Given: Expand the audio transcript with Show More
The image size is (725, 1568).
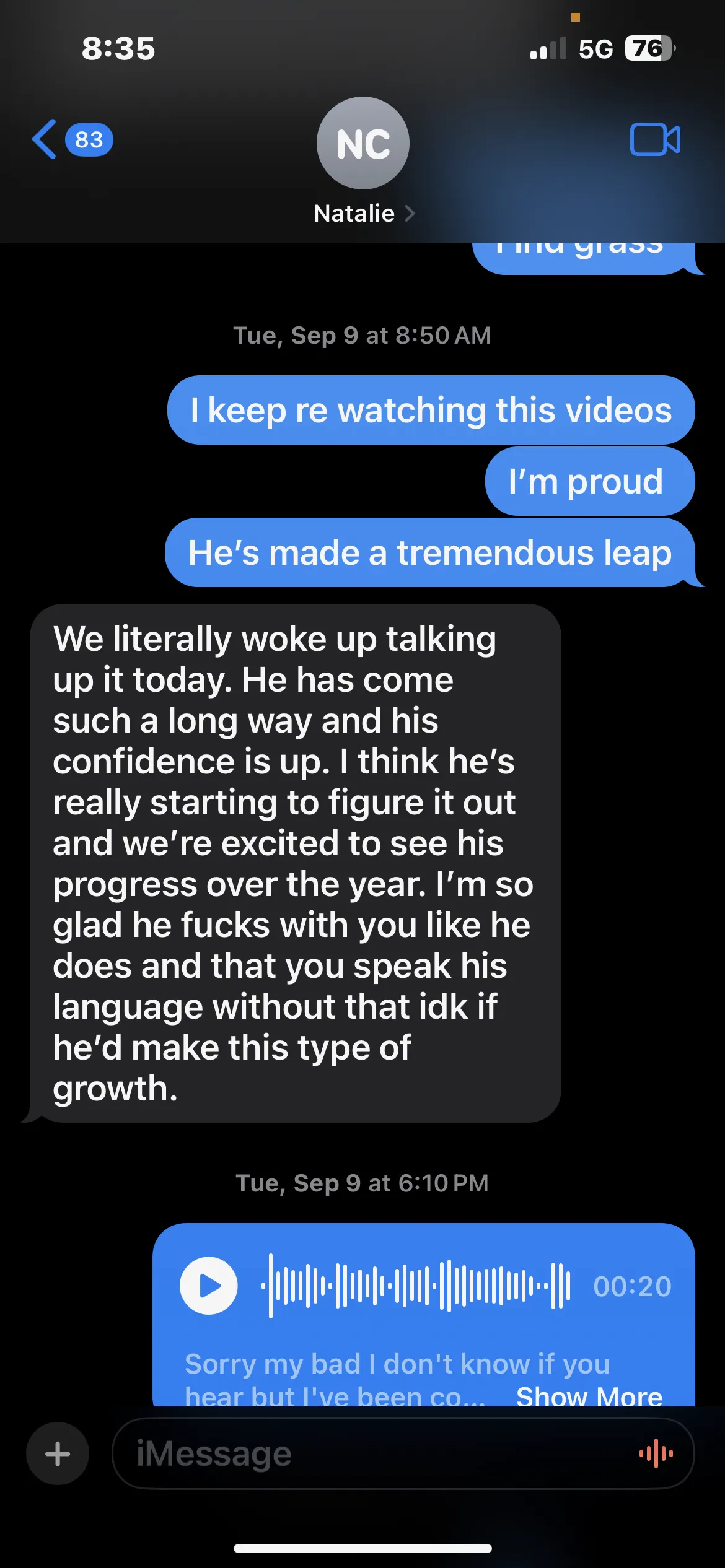Looking at the screenshot, I should click(589, 1396).
